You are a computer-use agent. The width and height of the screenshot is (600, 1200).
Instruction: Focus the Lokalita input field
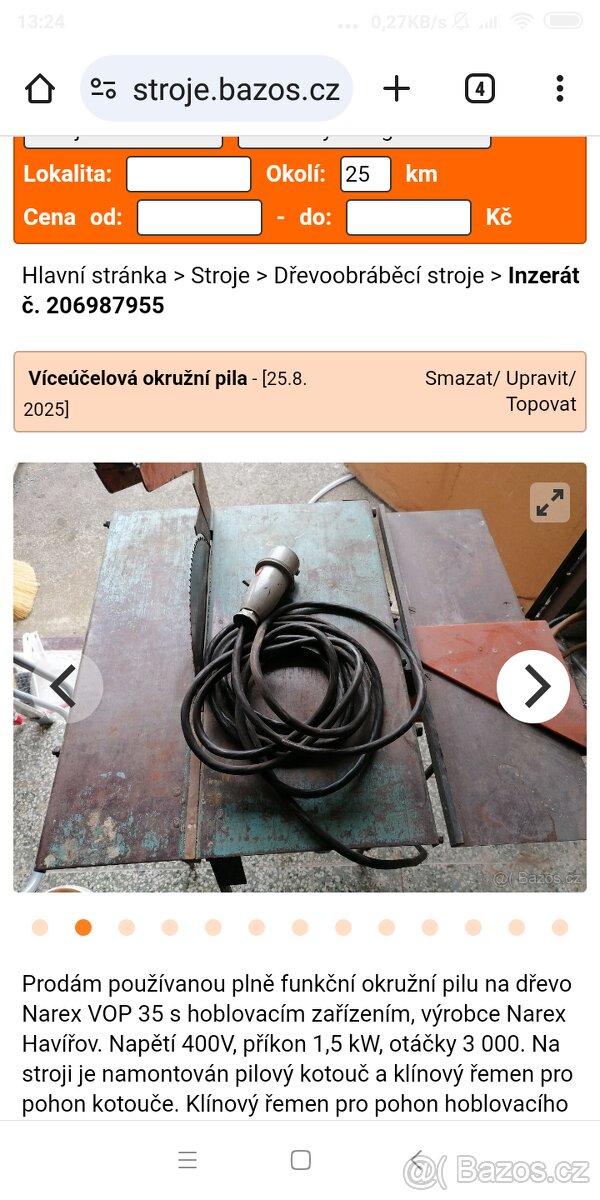(x=188, y=174)
